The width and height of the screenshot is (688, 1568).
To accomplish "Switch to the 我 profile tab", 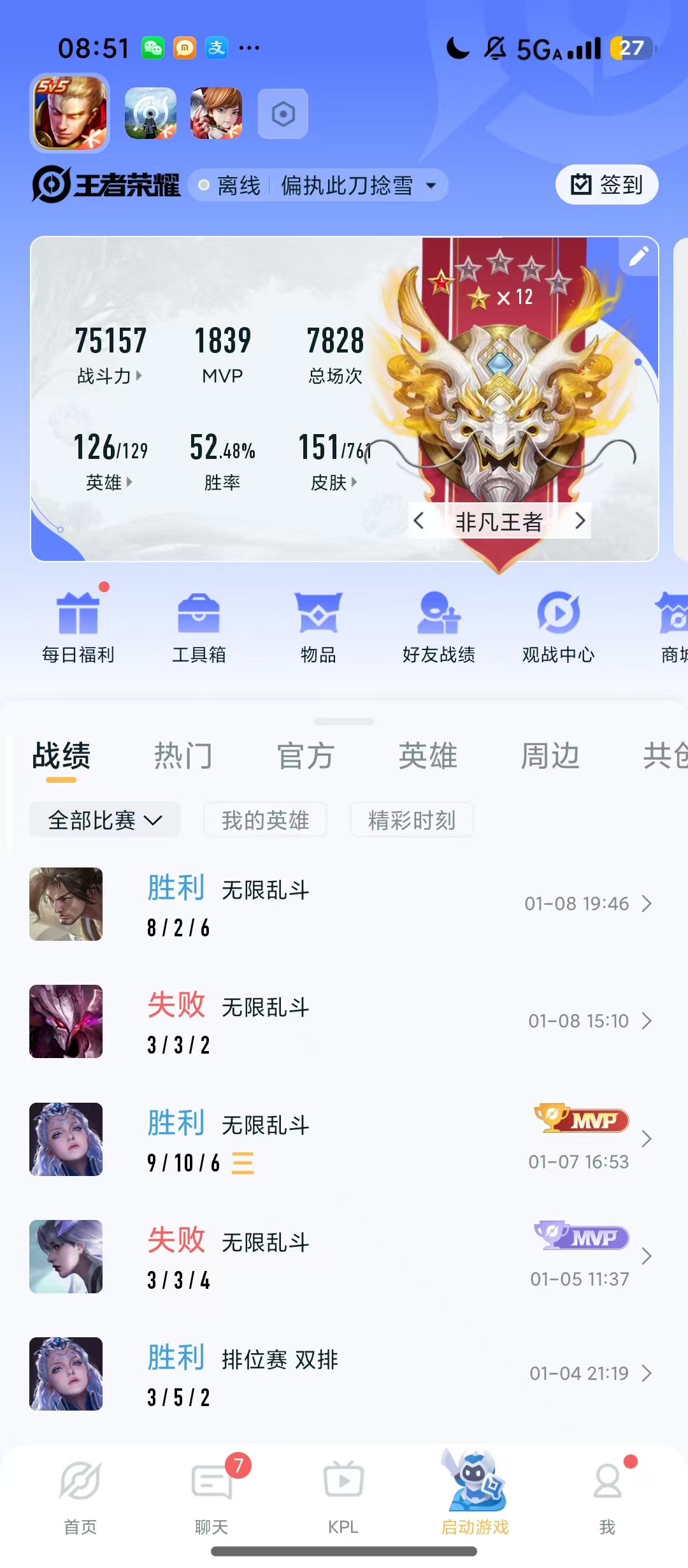I will pos(607,1495).
